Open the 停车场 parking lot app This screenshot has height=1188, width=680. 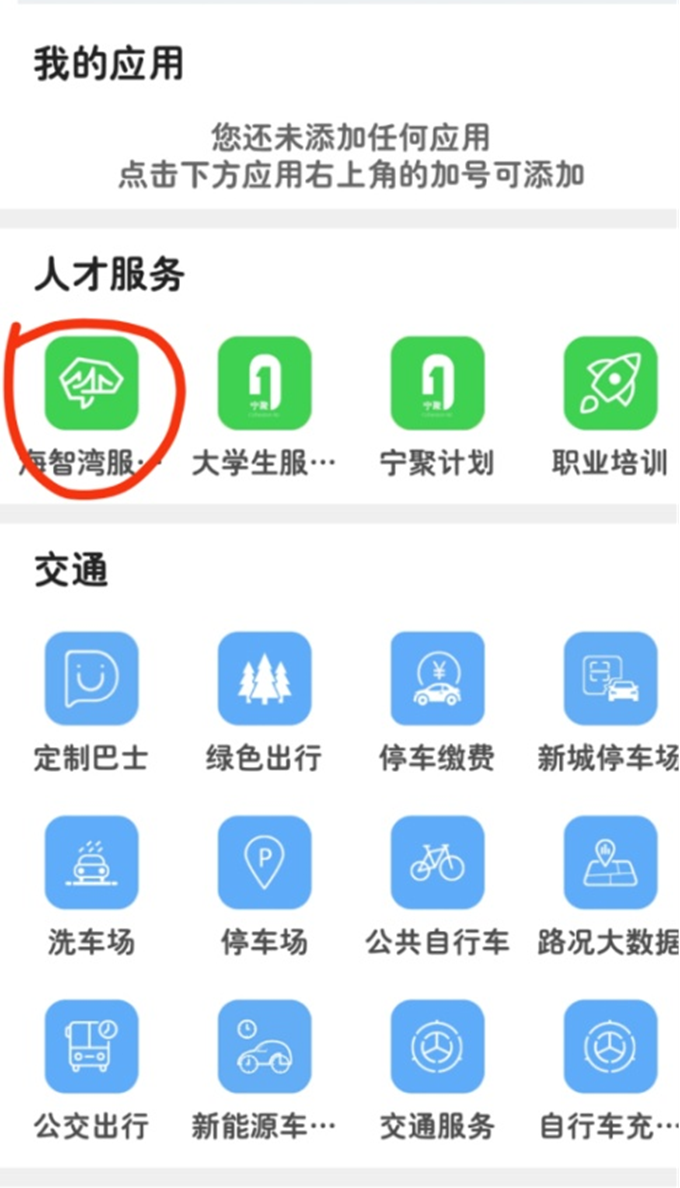tap(264, 862)
